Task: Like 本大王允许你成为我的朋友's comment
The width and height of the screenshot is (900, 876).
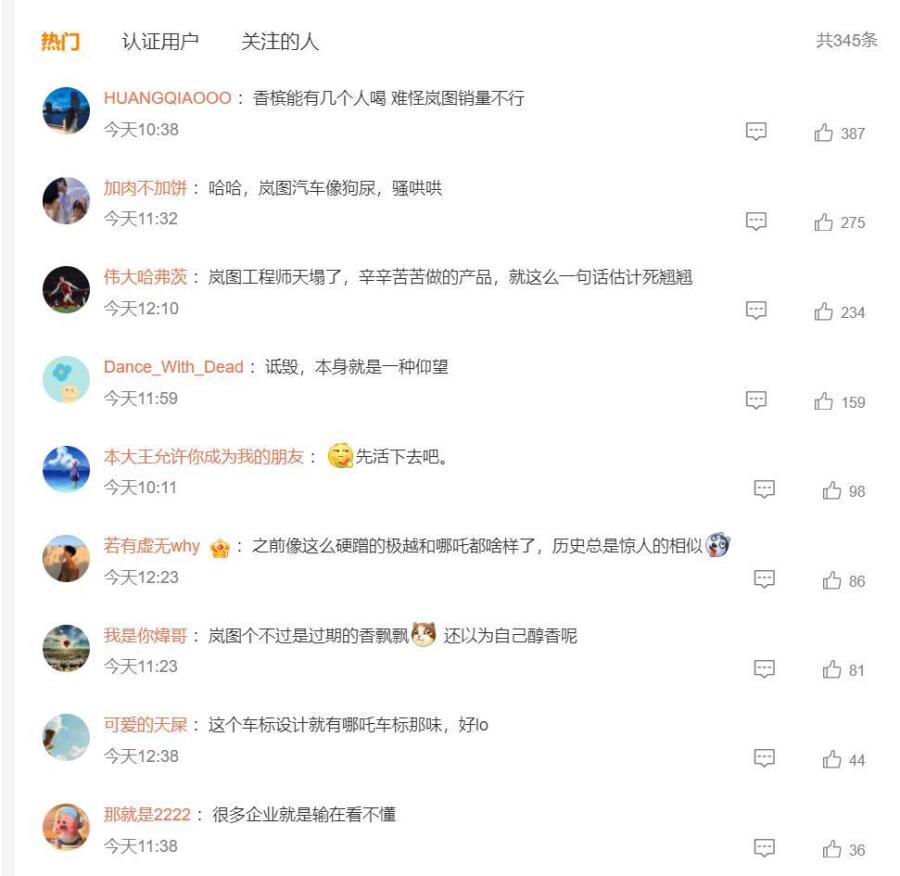Action: pos(832,491)
